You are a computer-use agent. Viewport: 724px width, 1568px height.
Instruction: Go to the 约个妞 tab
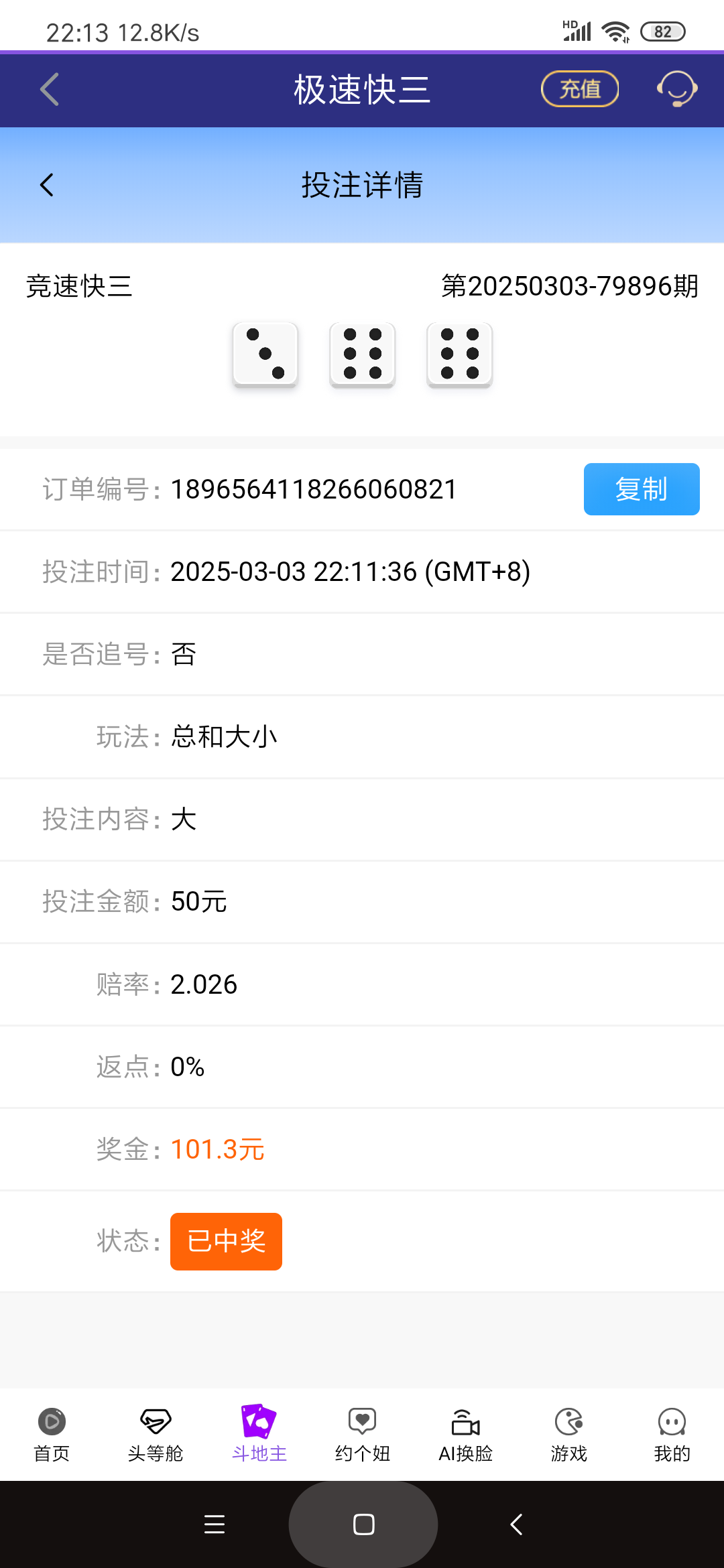click(x=363, y=1433)
